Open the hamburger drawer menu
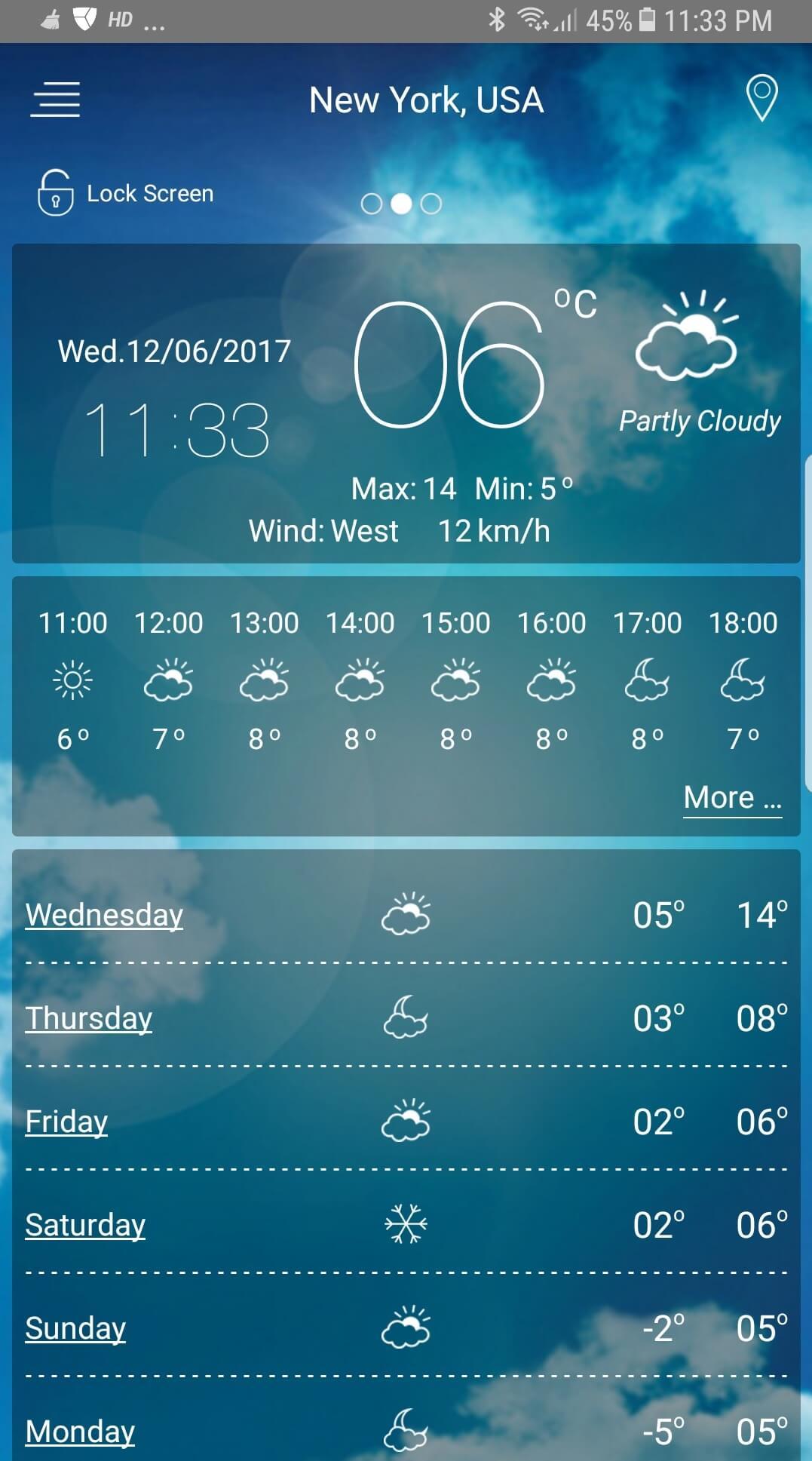This screenshot has width=812, height=1461. [55, 100]
